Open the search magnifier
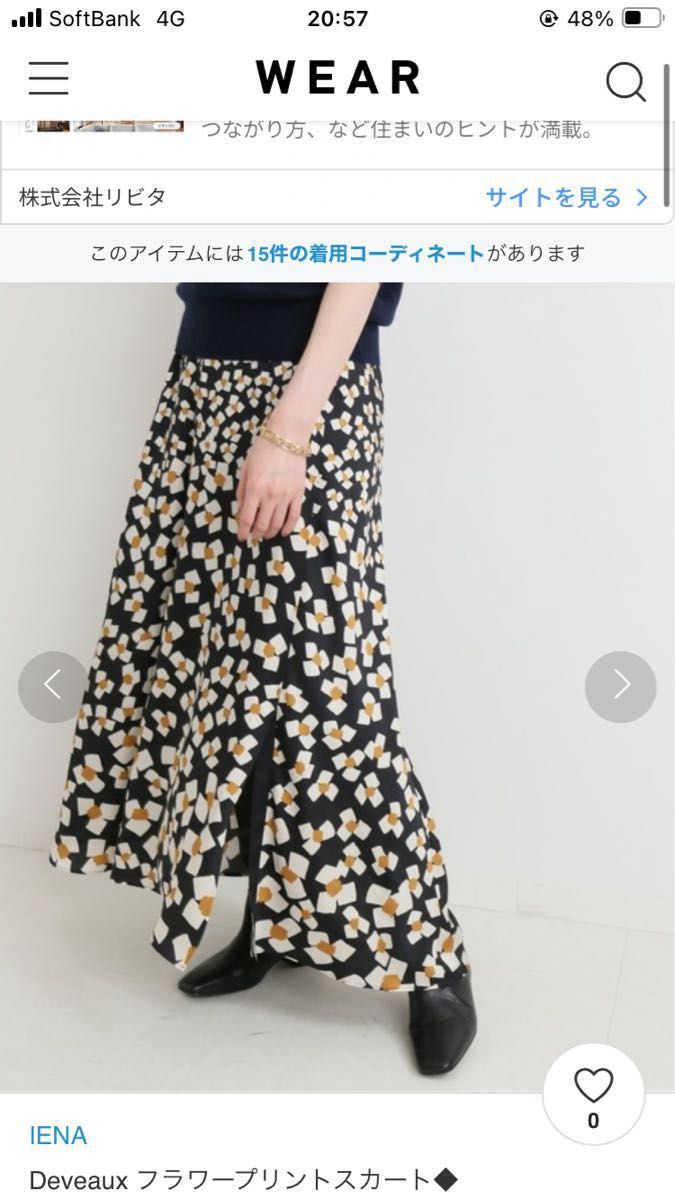The height and width of the screenshot is (1200, 675). [x=626, y=81]
